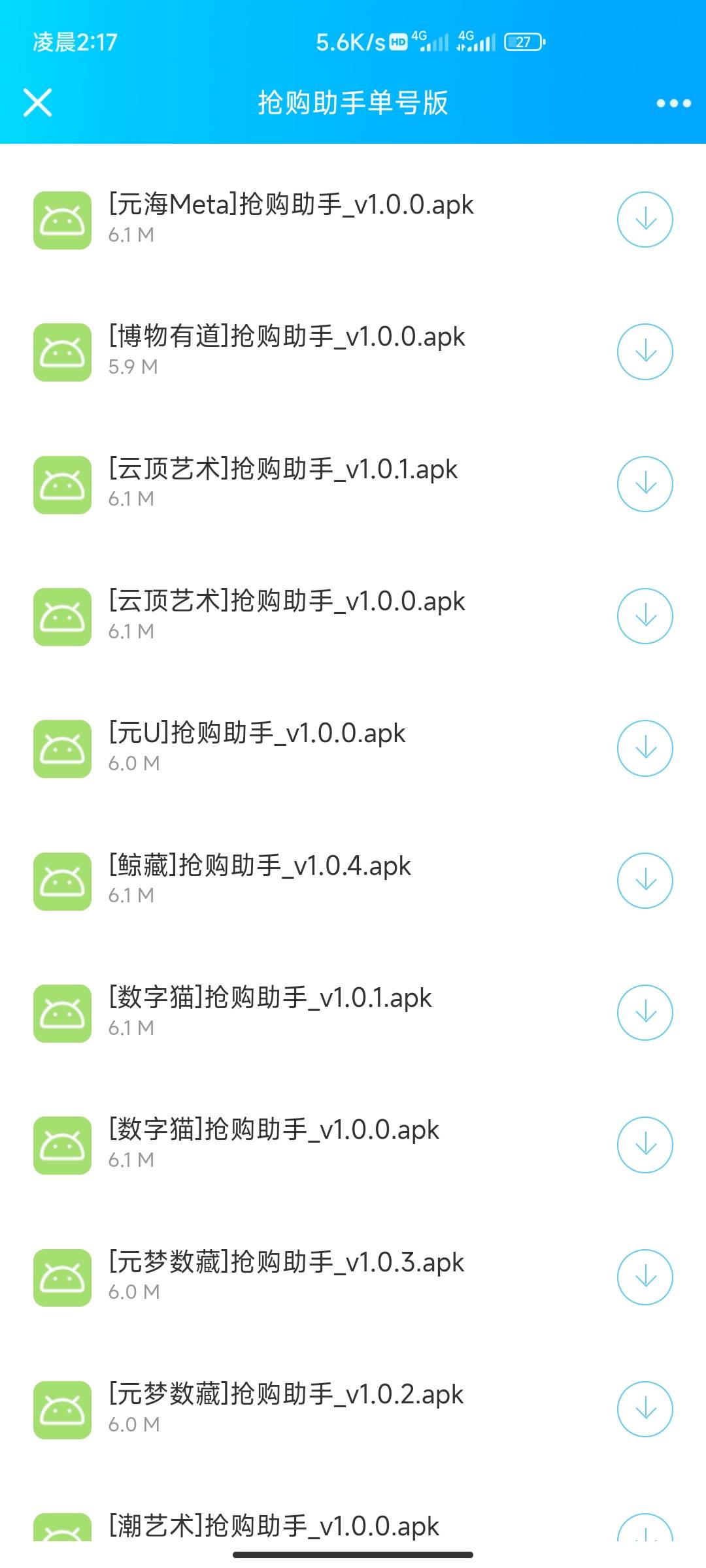Open the [数字猫]抢购助手_v1.0.0.apk row

point(353,1145)
